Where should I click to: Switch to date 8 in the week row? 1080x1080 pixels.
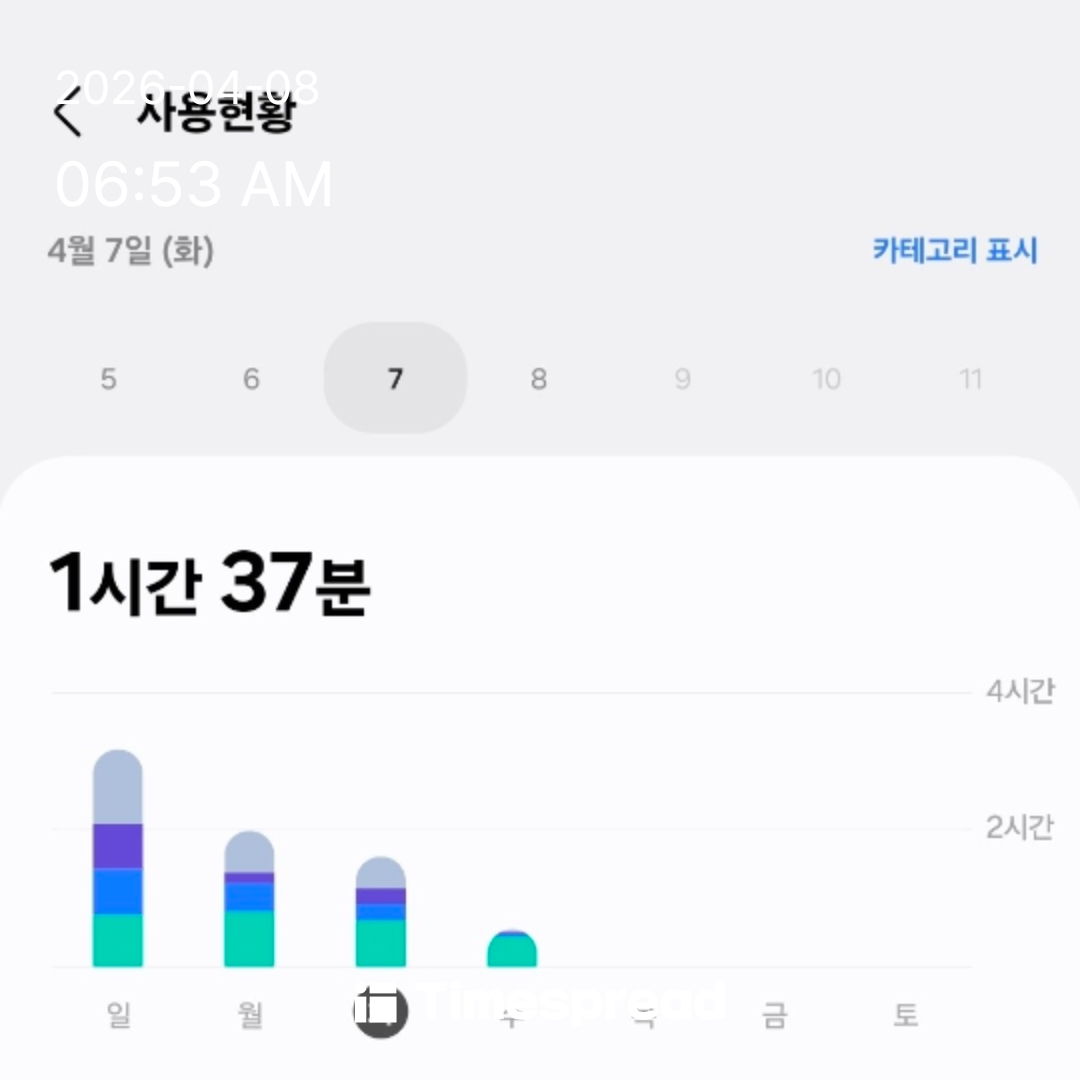point(538,379)
